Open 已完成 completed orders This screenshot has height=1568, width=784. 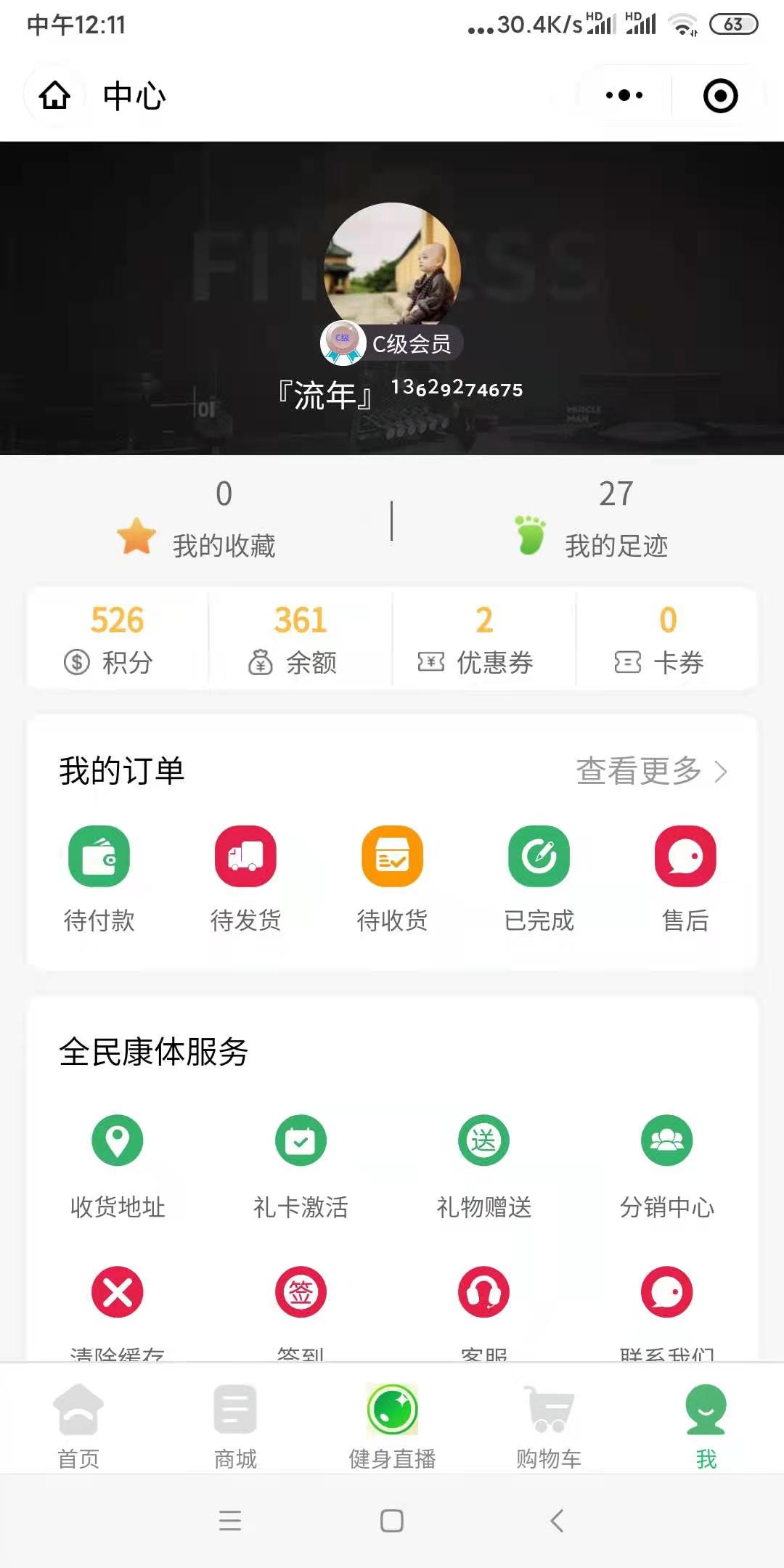539,877
